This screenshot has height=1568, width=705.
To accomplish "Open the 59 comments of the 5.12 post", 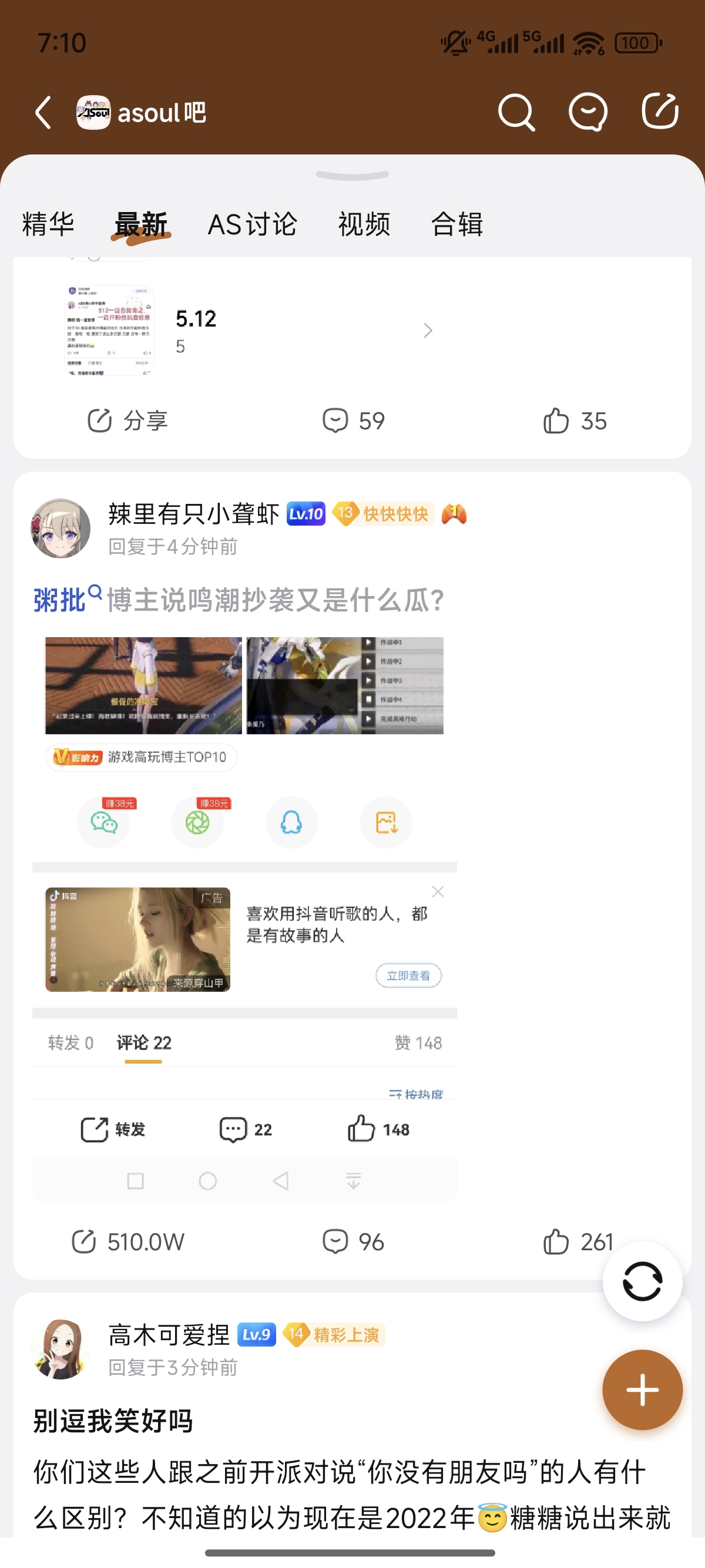I will tap(353, 420).
